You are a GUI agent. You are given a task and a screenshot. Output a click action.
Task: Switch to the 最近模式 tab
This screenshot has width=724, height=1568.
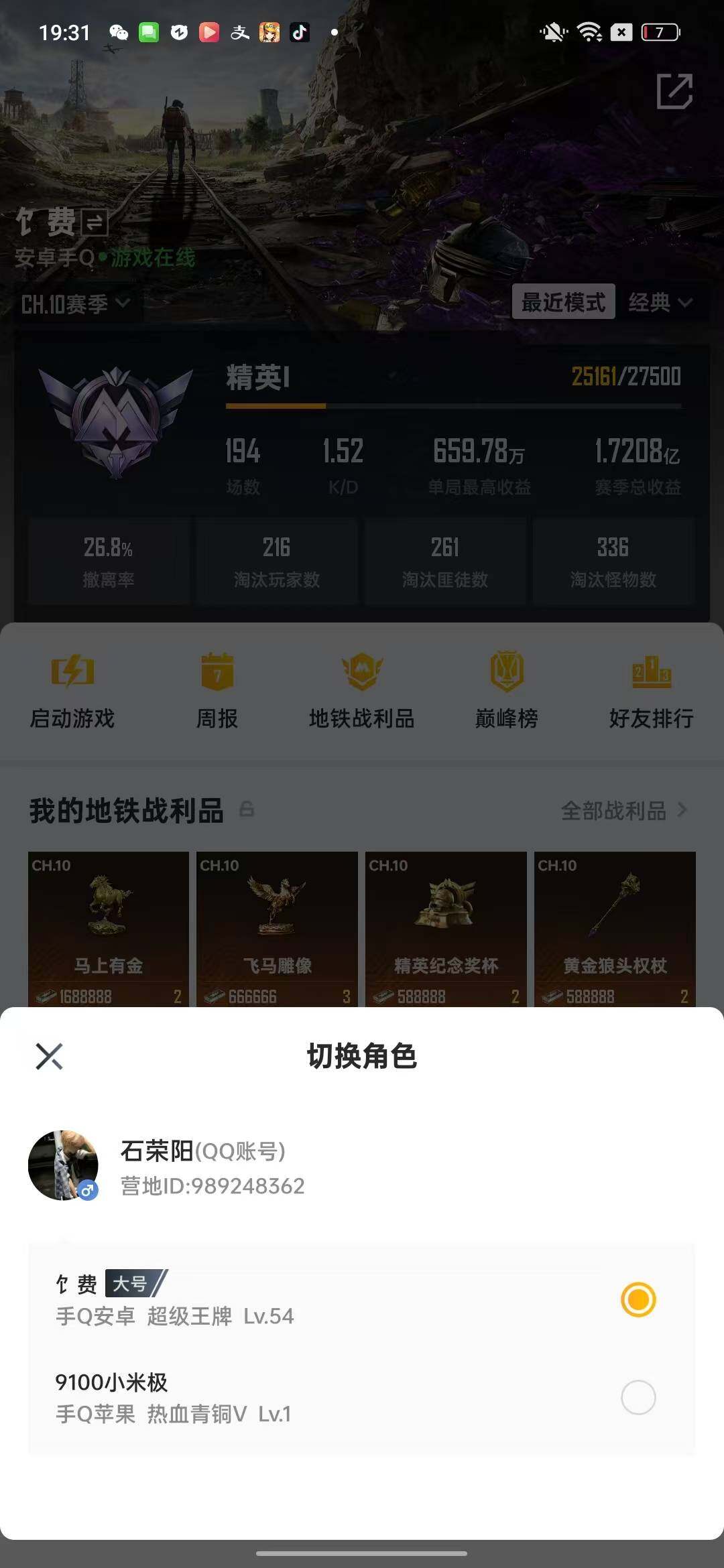click(x=564, y=303)
